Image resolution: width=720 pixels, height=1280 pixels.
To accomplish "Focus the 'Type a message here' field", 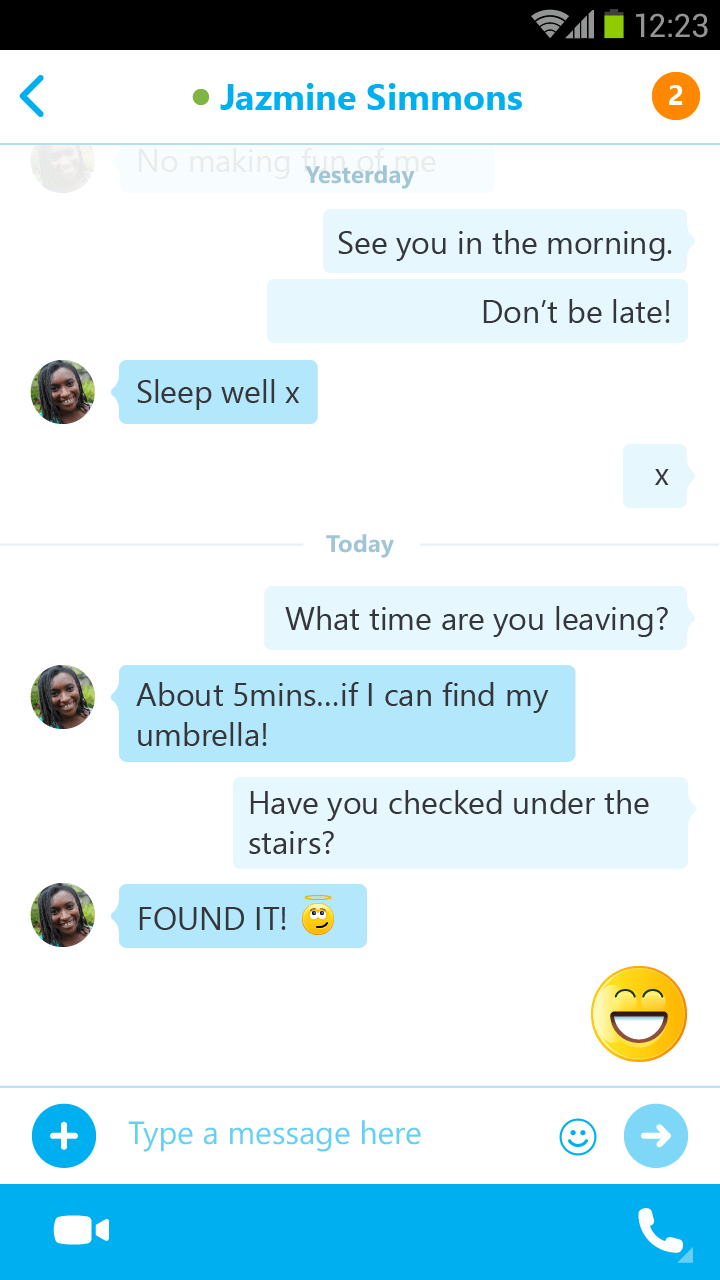I will tap(330, 1134).
